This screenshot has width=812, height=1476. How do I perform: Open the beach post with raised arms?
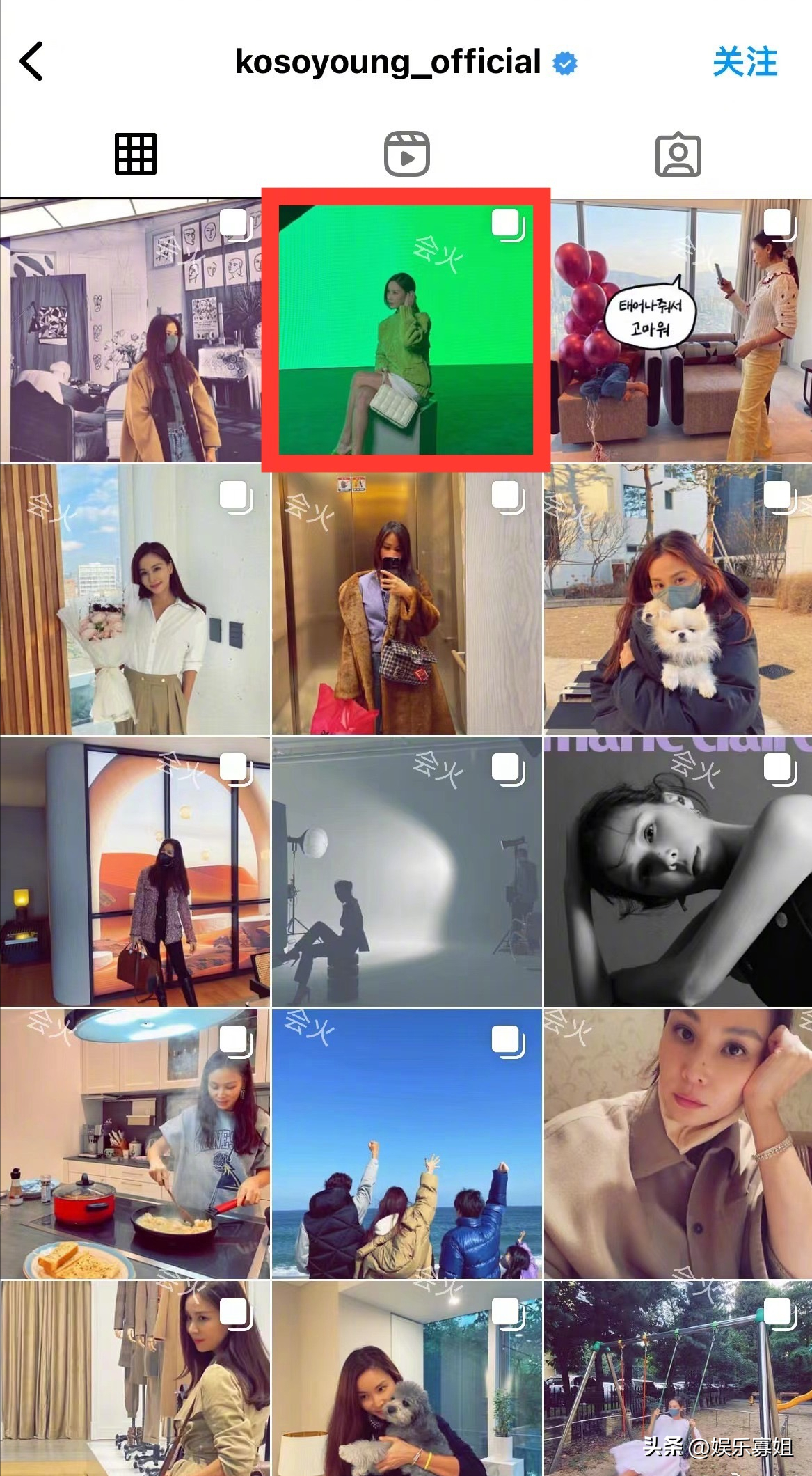tap(406, 1143)
